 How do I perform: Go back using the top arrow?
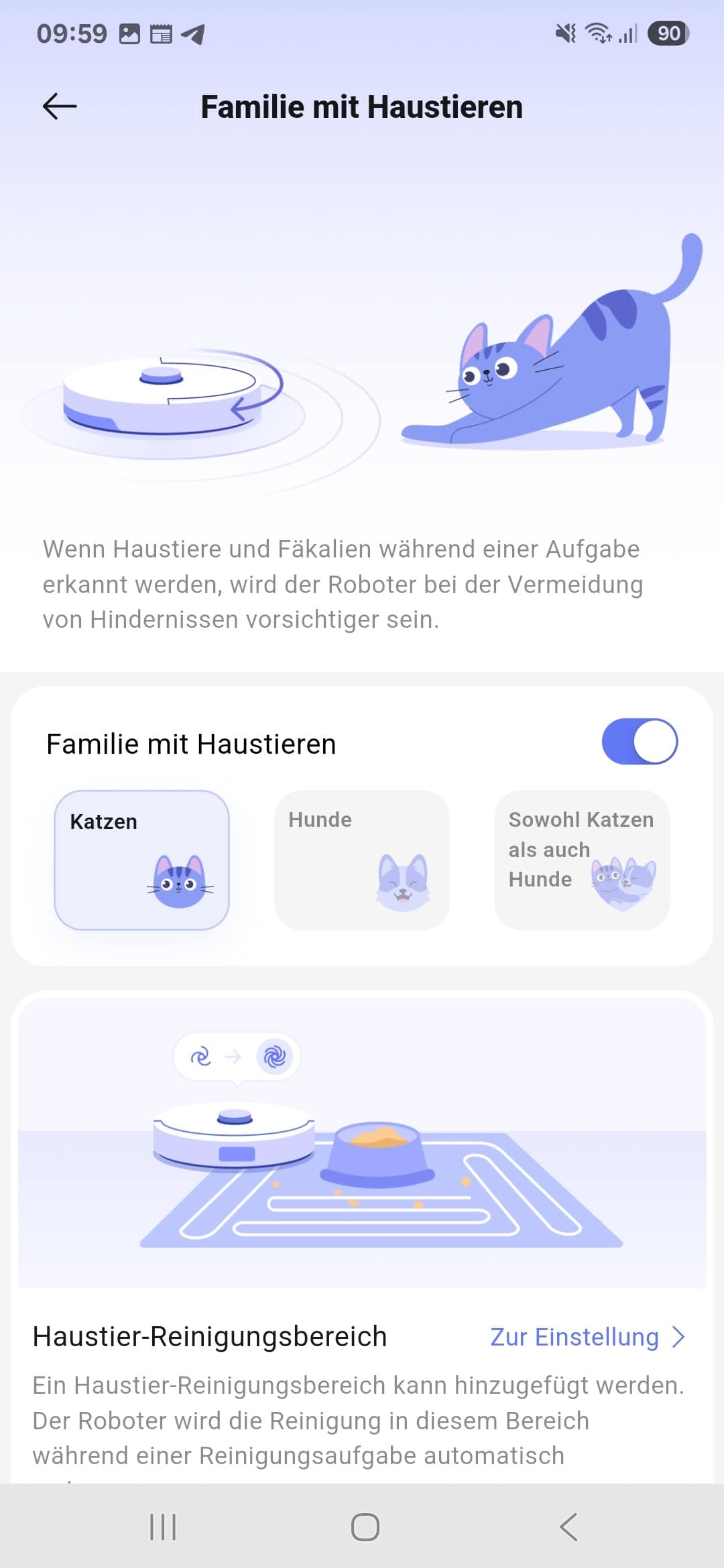coord(60,107)
